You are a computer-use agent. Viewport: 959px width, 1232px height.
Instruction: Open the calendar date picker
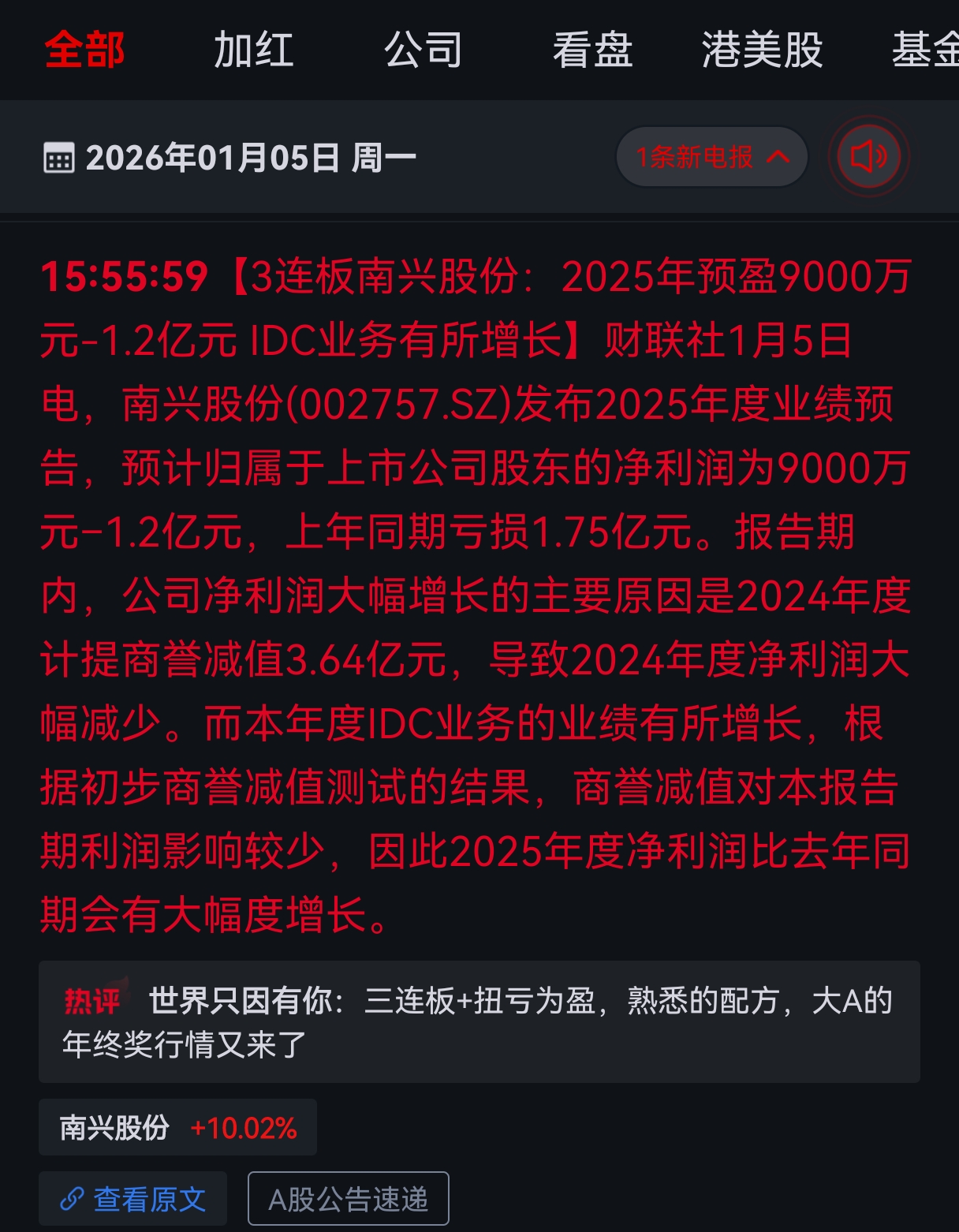pos(59,158)
